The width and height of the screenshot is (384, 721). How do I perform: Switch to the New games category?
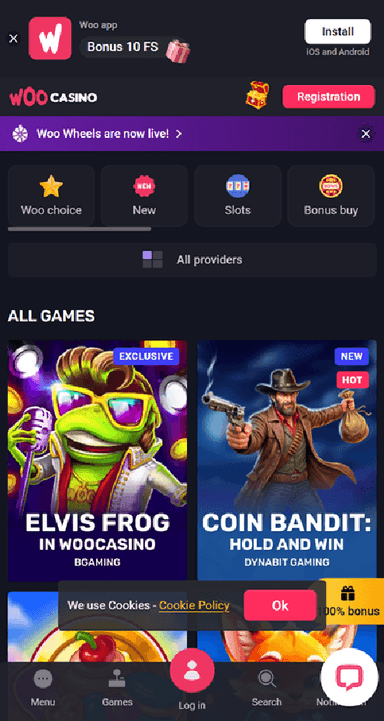point(144,196)
